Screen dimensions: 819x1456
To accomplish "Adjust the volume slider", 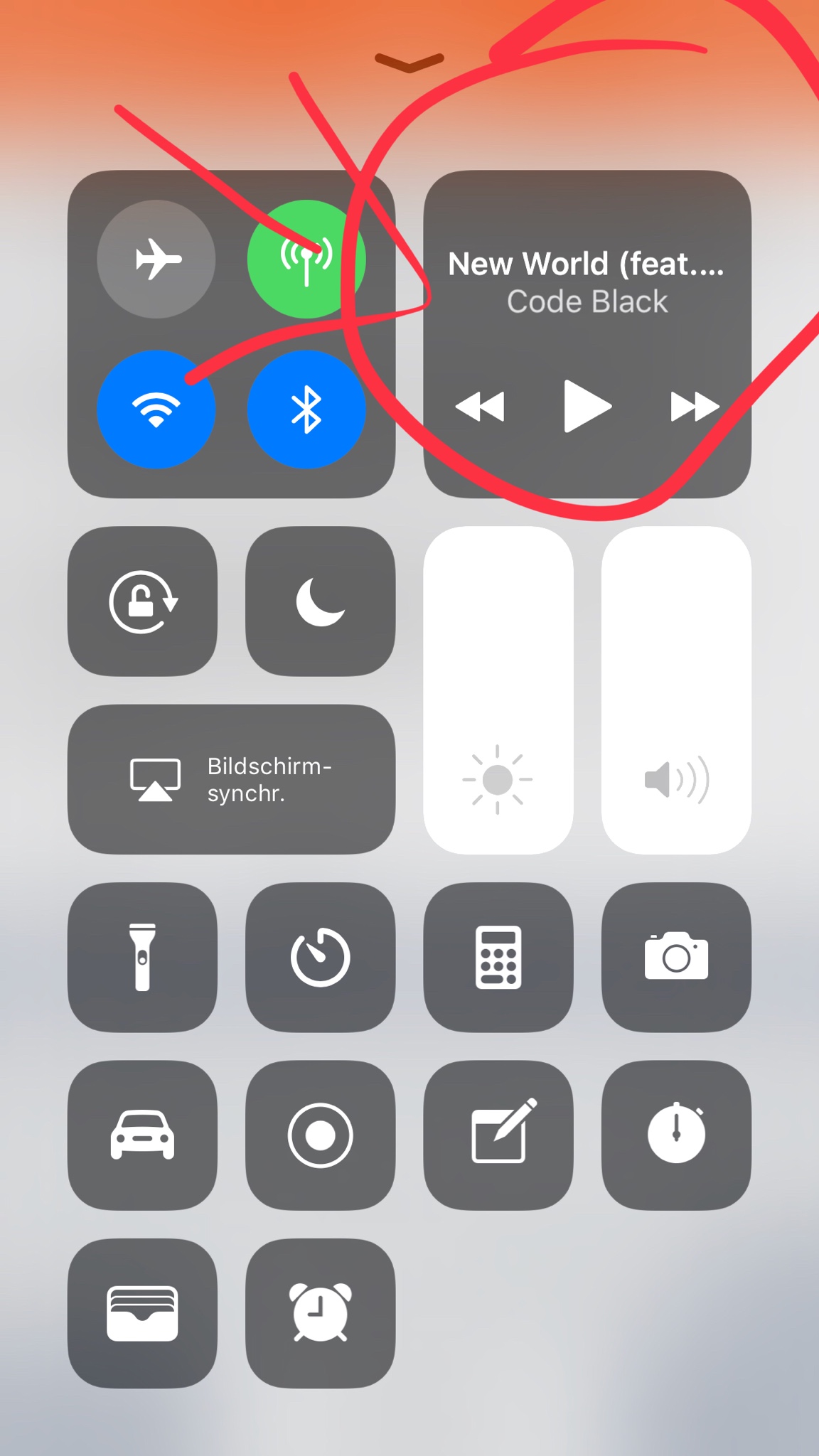I will pyautogui.click(x=676, y=690).
